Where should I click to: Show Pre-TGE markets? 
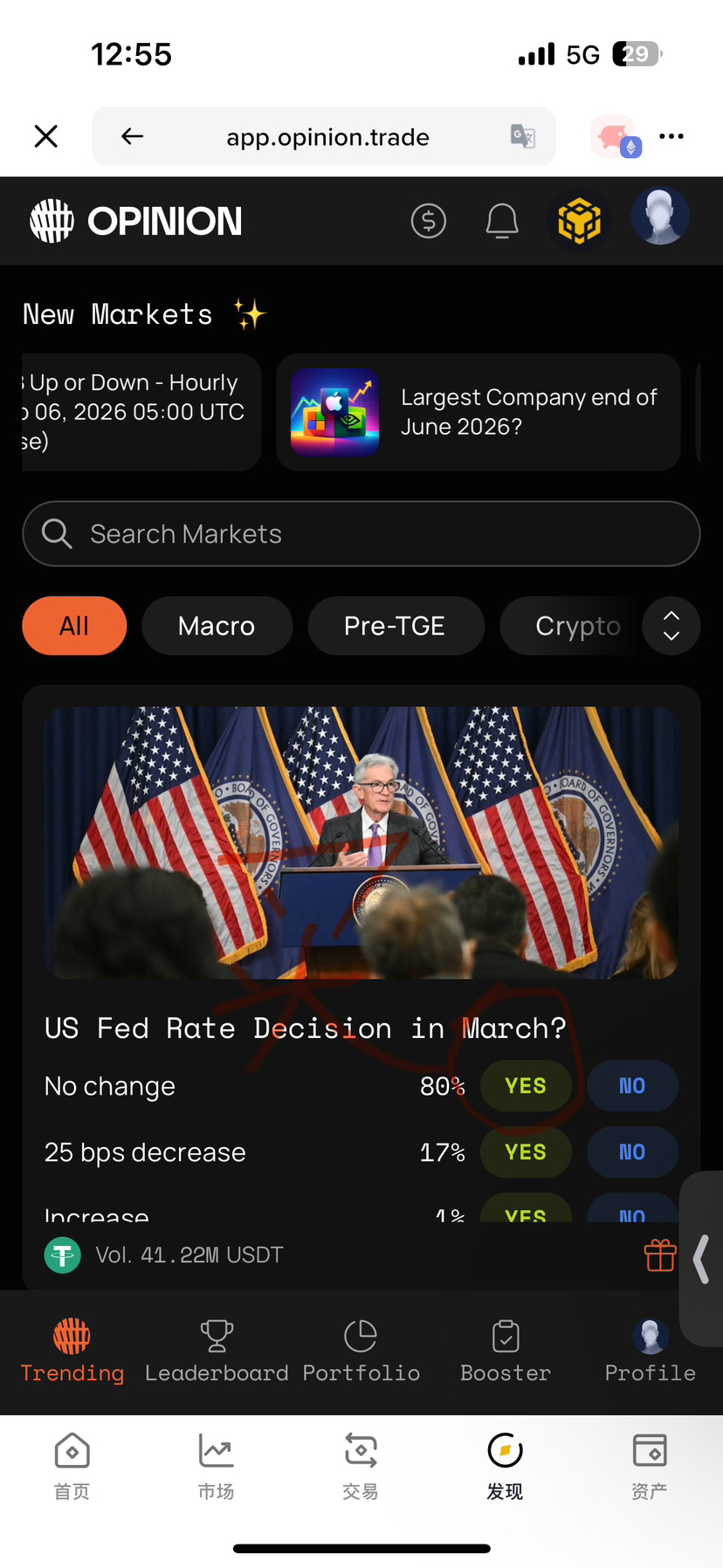pos(395,626)
